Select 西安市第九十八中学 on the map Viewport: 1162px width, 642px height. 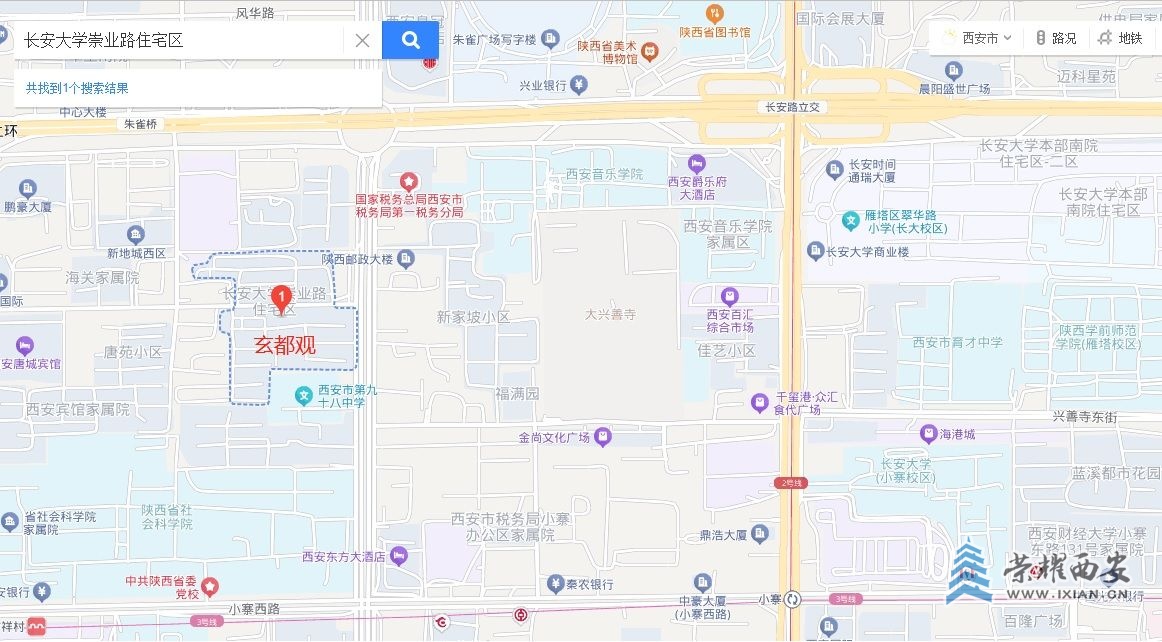tap(304, 397)
